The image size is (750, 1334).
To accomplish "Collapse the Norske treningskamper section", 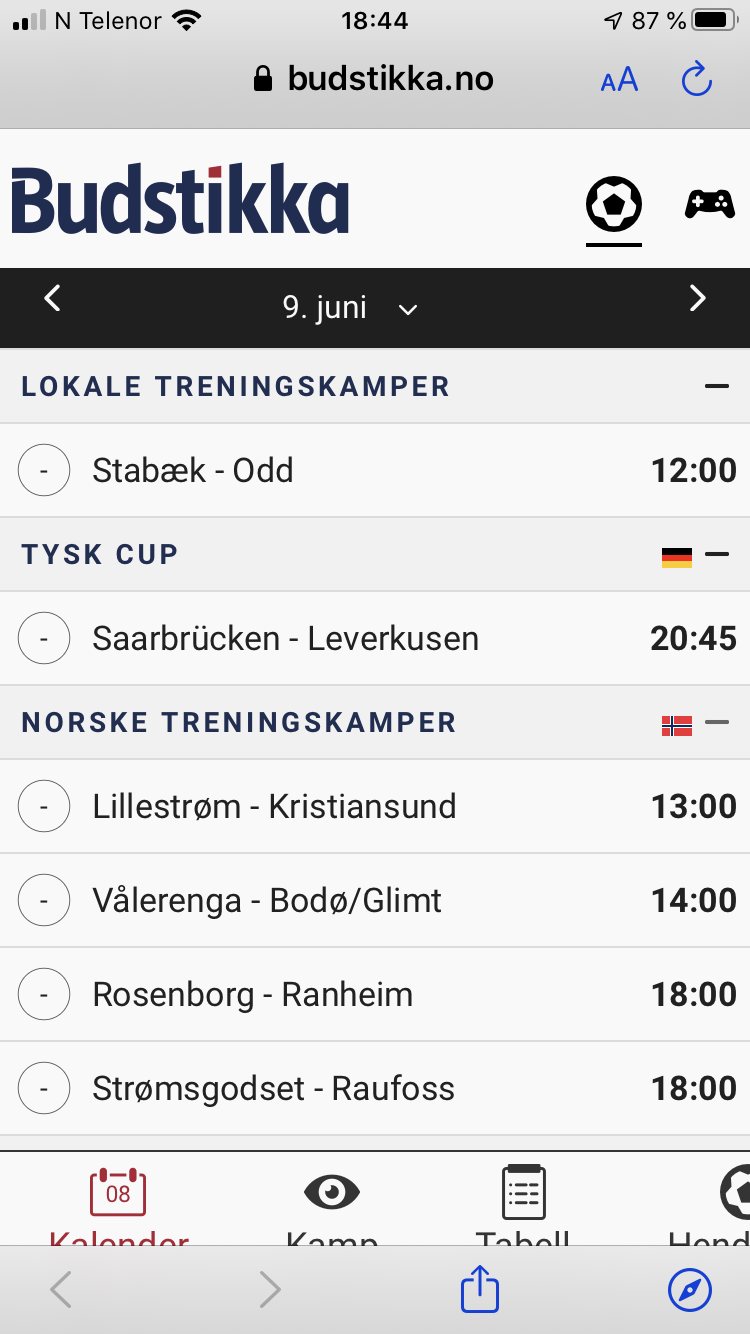I will 717,722.
